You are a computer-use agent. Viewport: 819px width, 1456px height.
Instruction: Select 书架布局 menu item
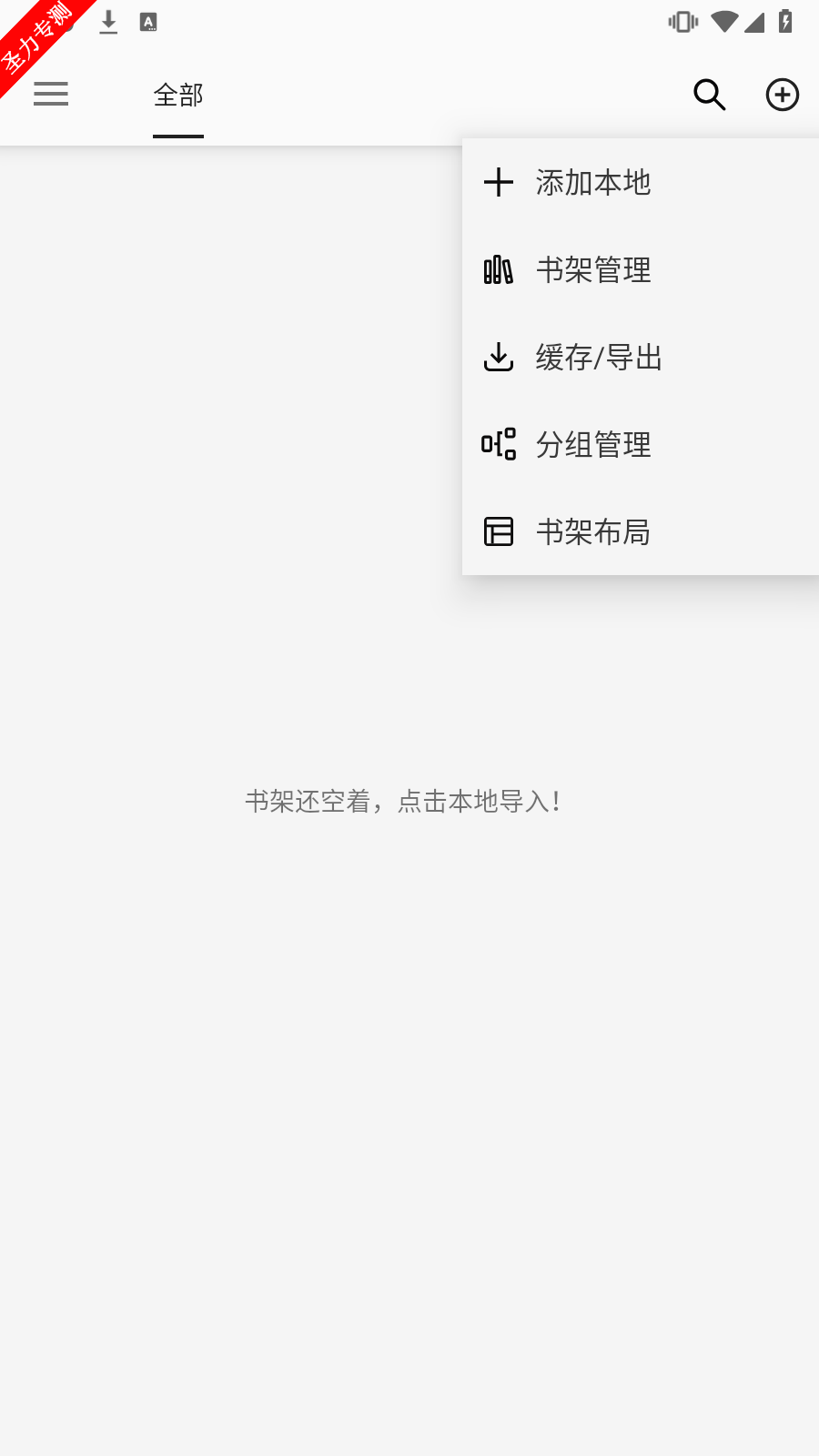pyautogui.click(x=641, y=531)
